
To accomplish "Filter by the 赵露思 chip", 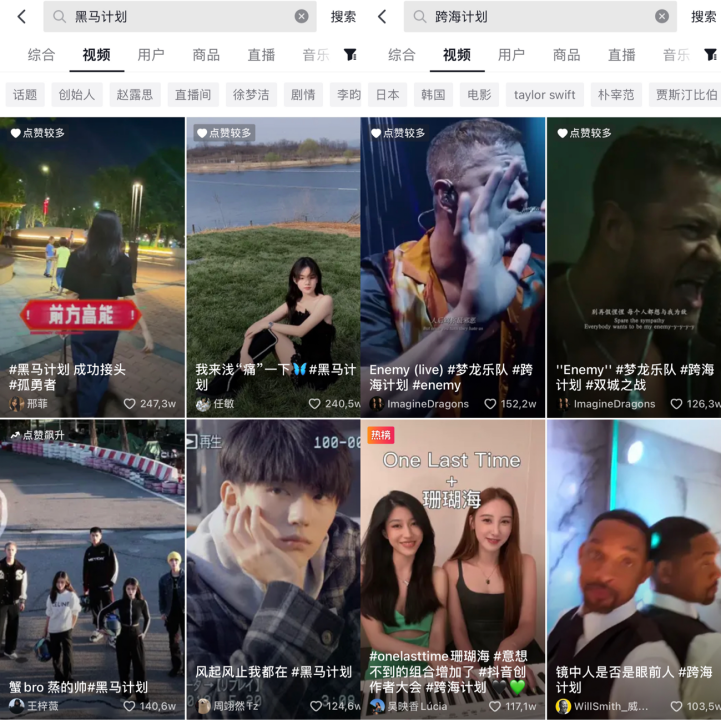I will tap(135, 95).
